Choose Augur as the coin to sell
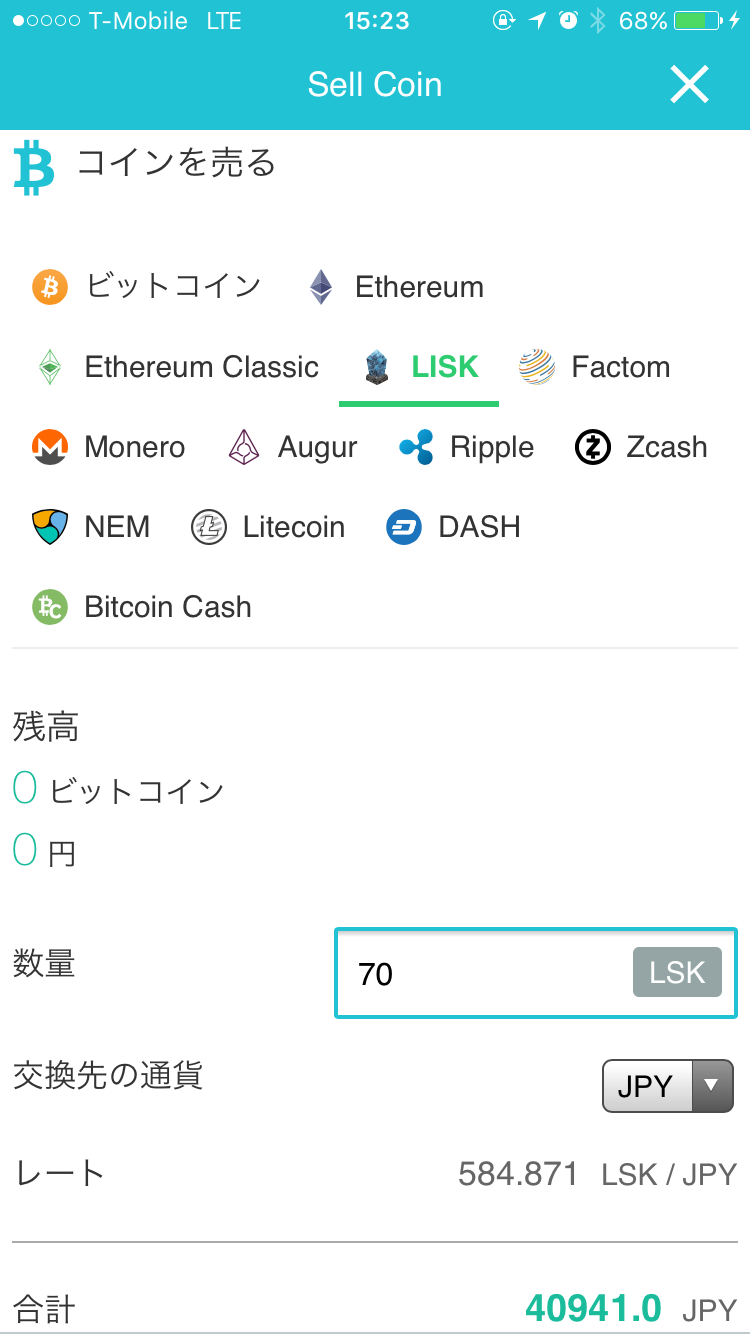 (292, 447)
